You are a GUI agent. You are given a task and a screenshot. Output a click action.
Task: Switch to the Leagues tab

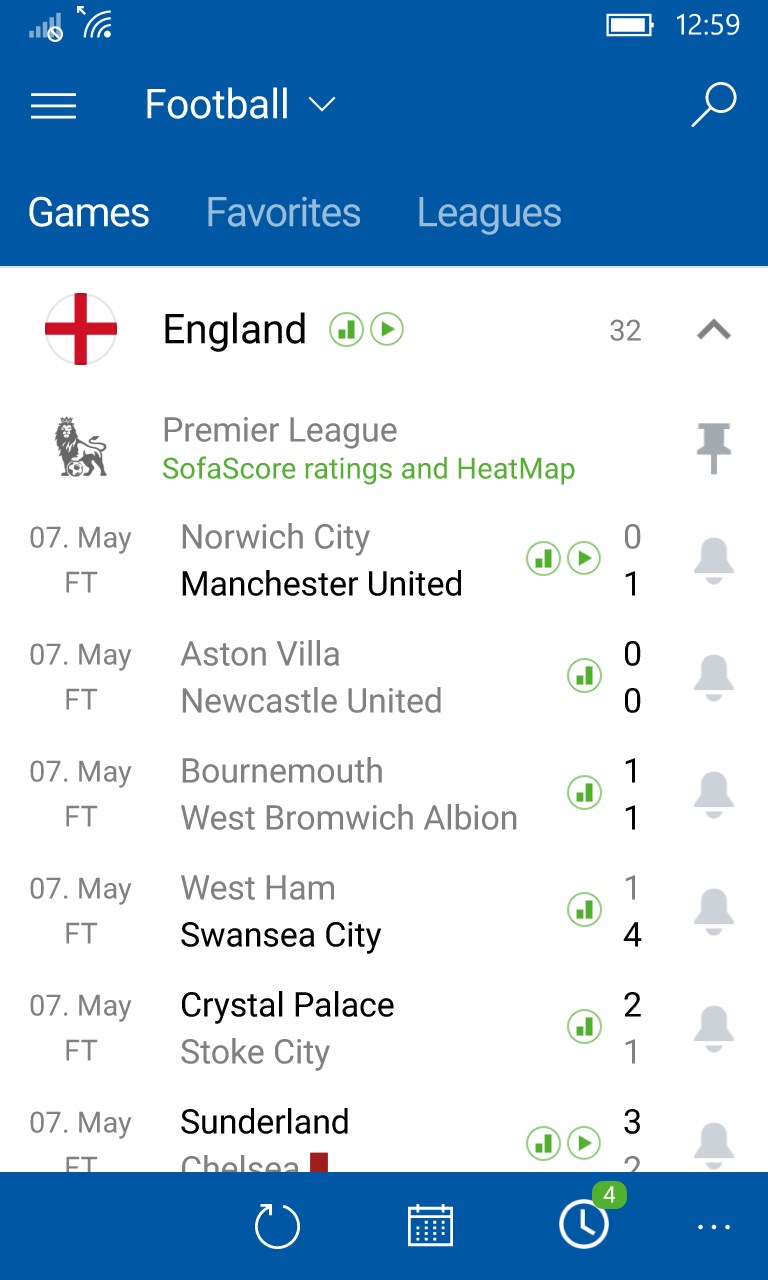tap(489, 213)
